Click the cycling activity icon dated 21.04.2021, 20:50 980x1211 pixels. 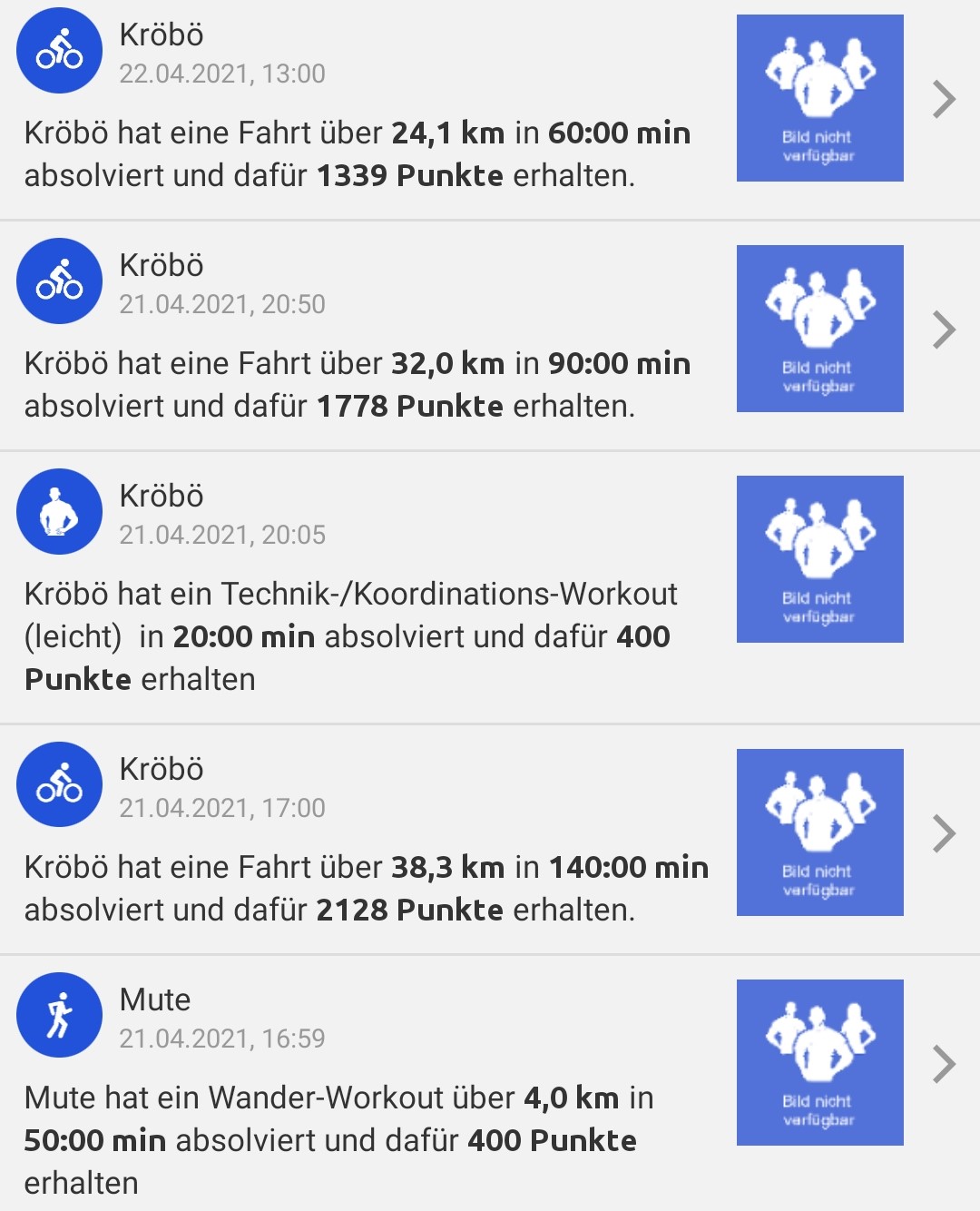pyautogui.click(x=59, y=281)
